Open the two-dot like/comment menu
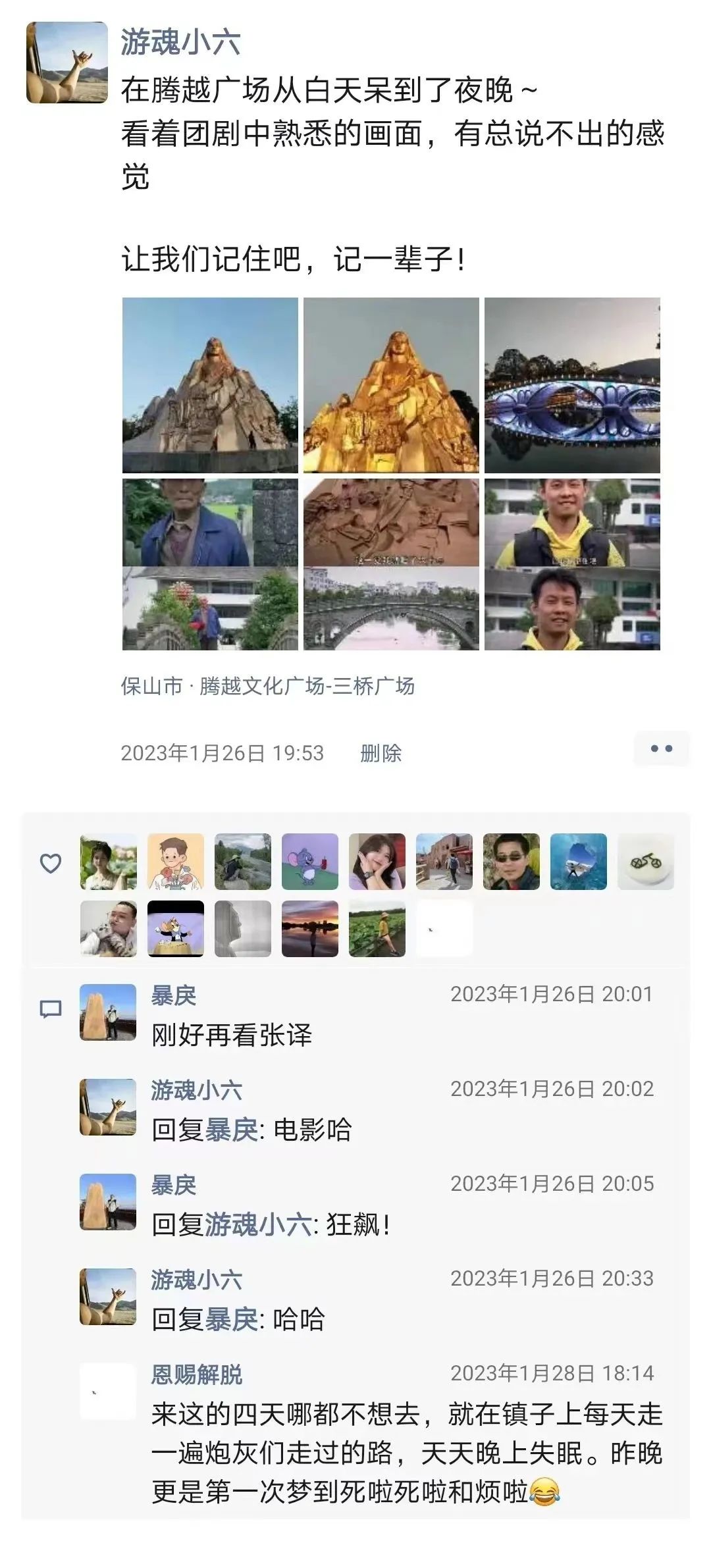The image size is (711, 1568). (x=661, y=749)
